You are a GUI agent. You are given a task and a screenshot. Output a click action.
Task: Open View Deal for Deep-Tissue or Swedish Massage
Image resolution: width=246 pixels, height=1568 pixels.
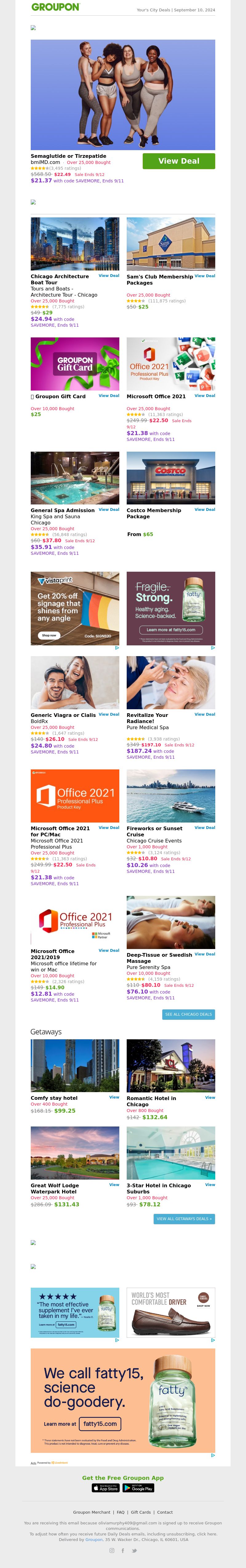pyautogui.click(x=204, y=954)
